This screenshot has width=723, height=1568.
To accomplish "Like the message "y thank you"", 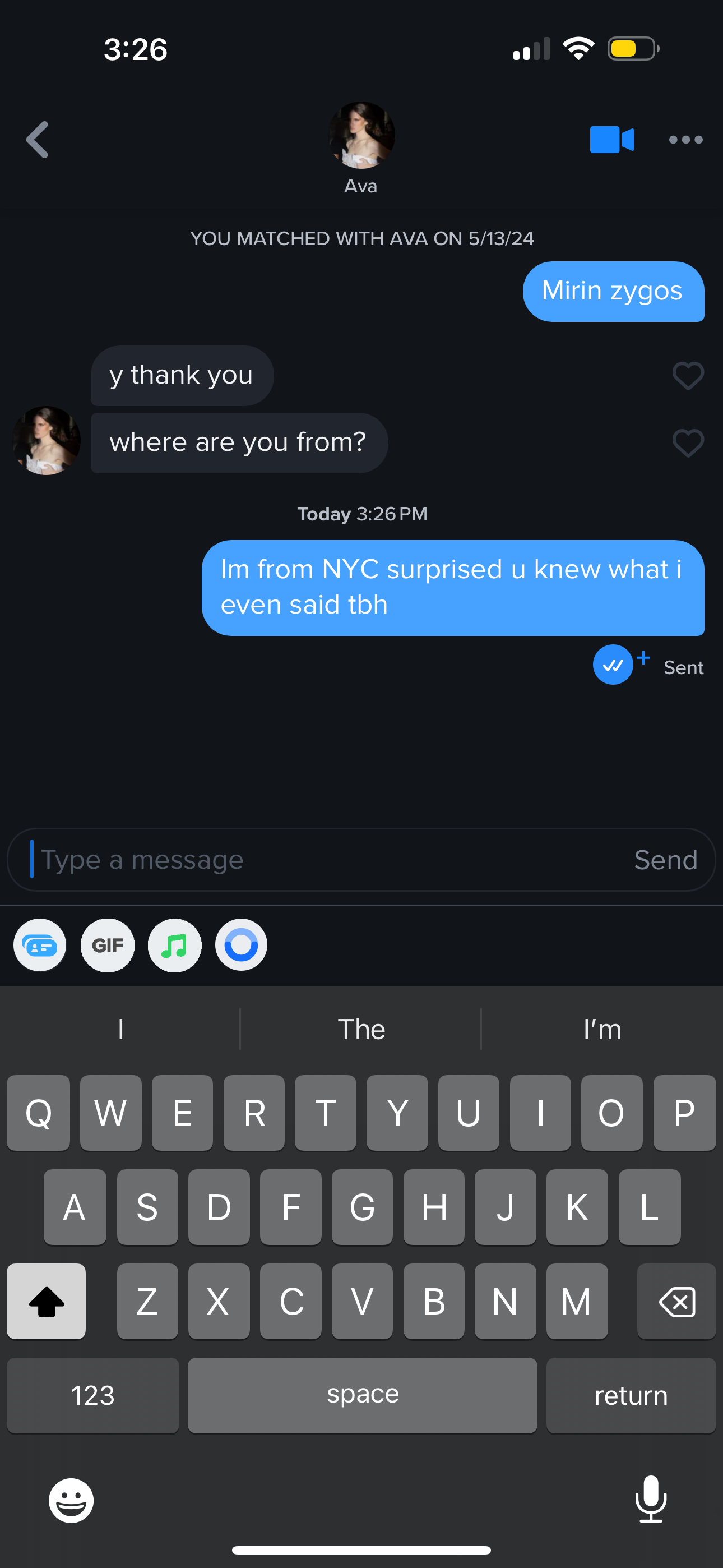I will click(688, 376).
